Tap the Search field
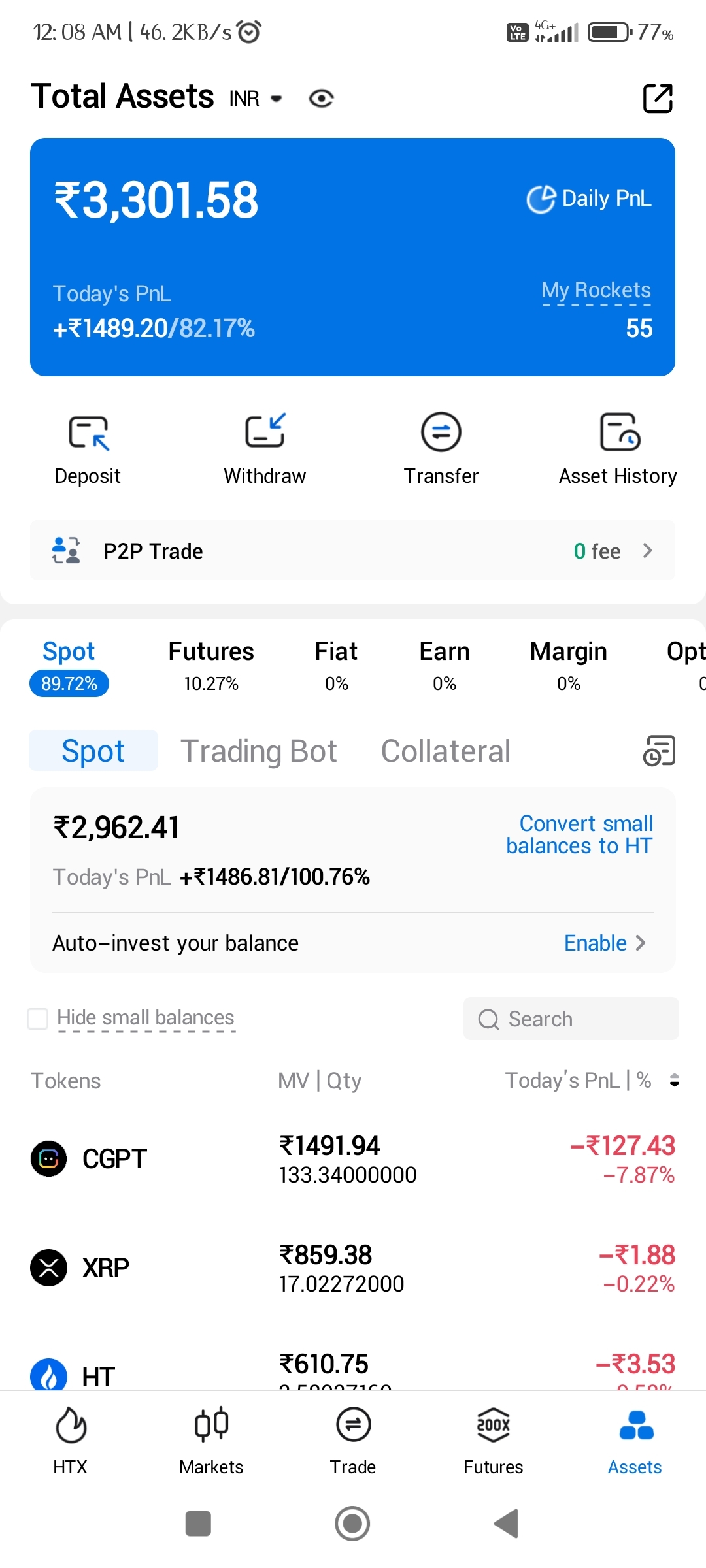This screenshot has width=706, height=1568. (x=569, y=1019)
